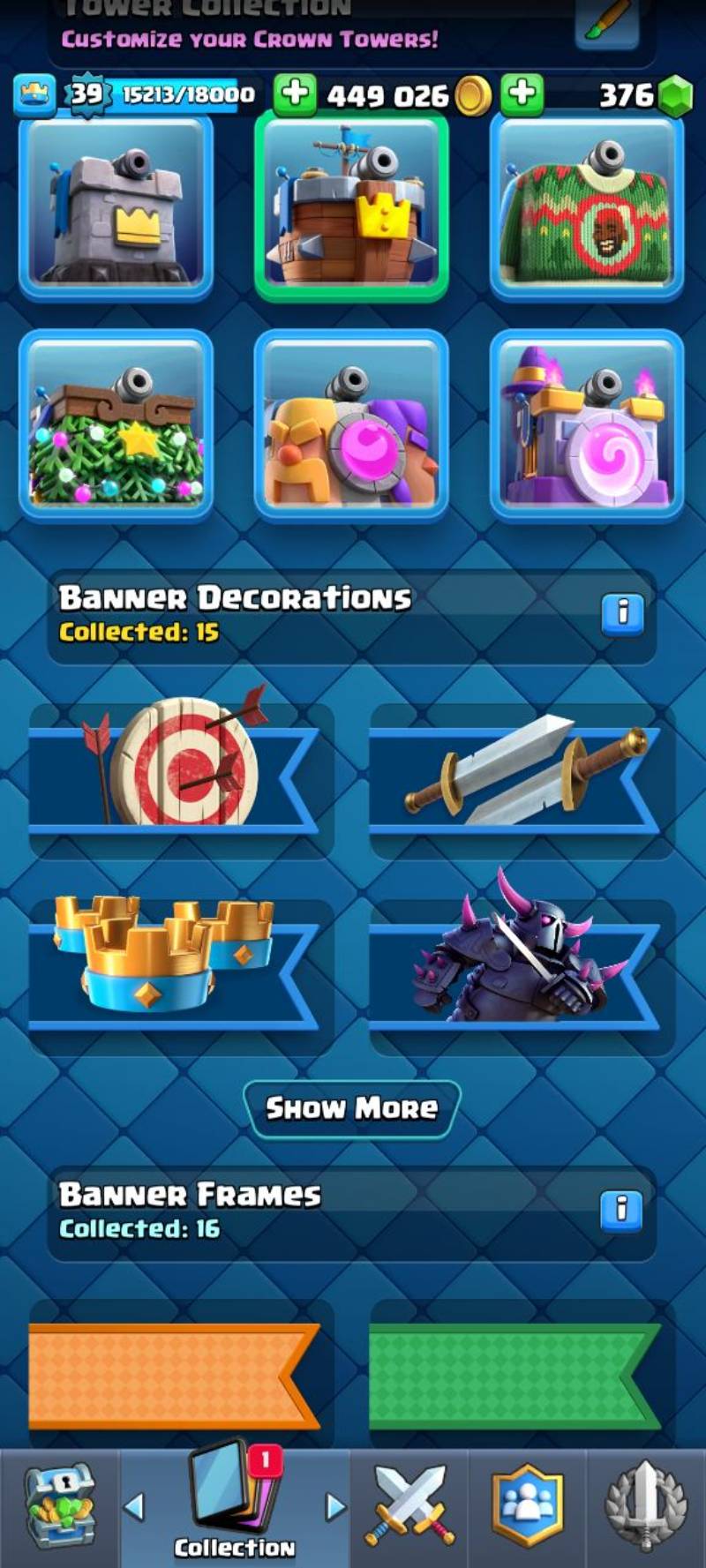Select the default grey stone tower skin
The height and width of the screenshot is (1568, 706).
point(116,208)
